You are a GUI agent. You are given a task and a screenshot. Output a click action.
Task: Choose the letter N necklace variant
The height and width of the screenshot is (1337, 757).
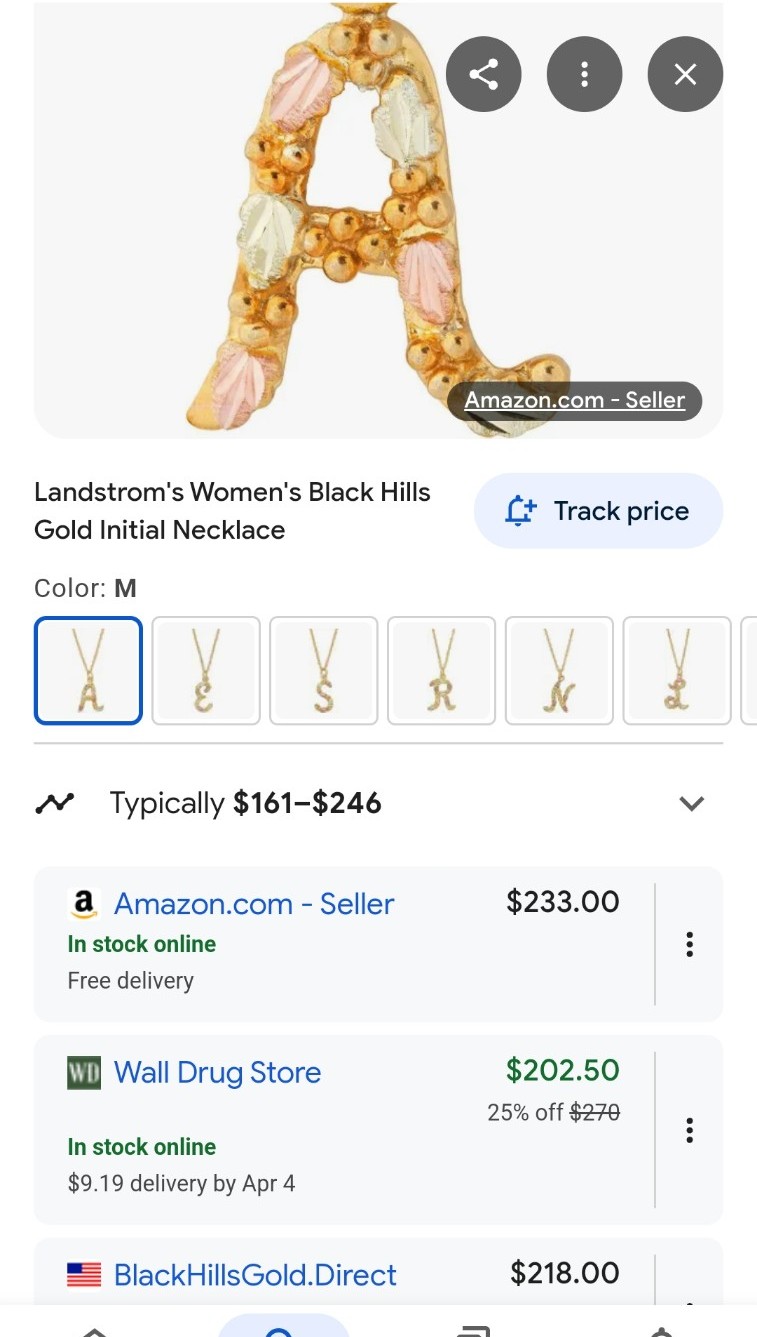pos(560,670)
